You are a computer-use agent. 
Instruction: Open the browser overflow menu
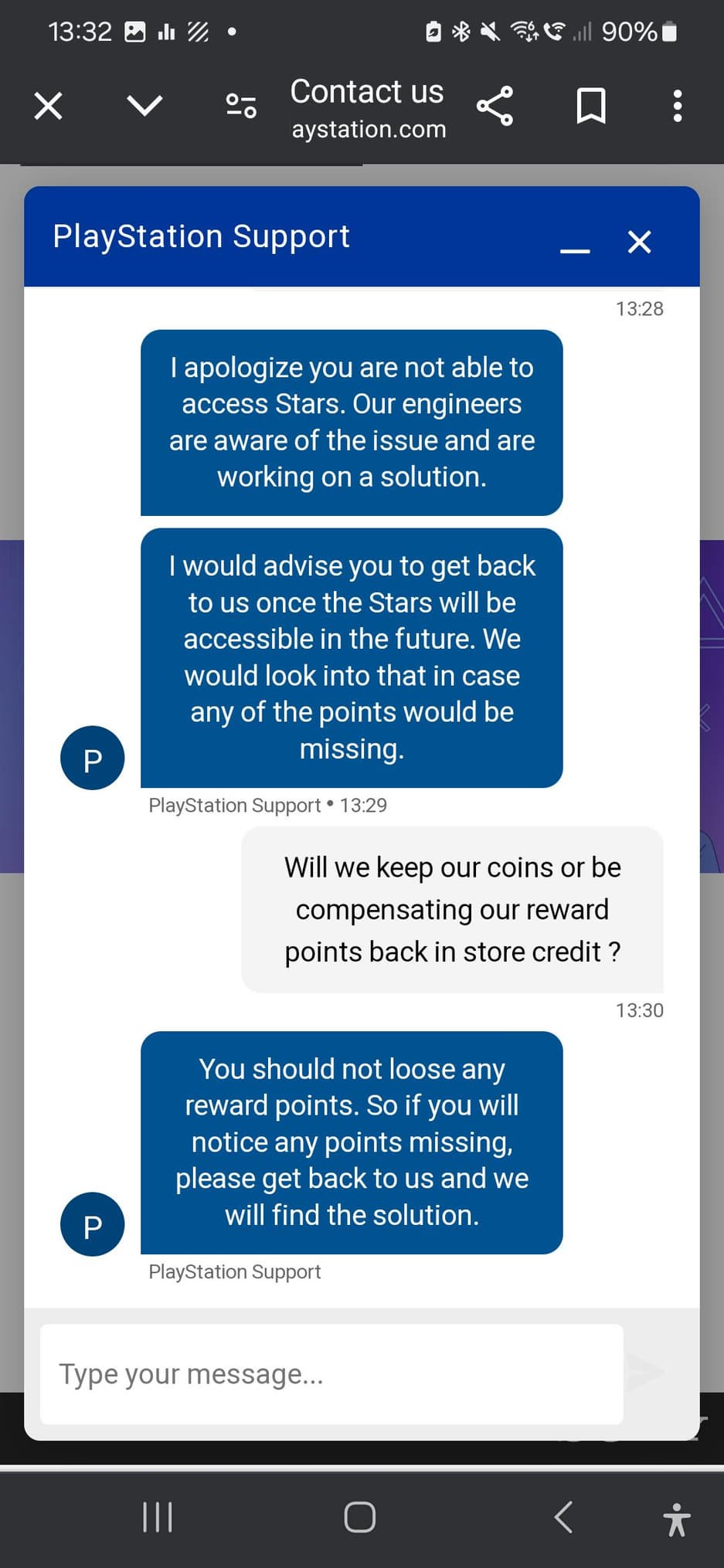[x=677, y=106]
